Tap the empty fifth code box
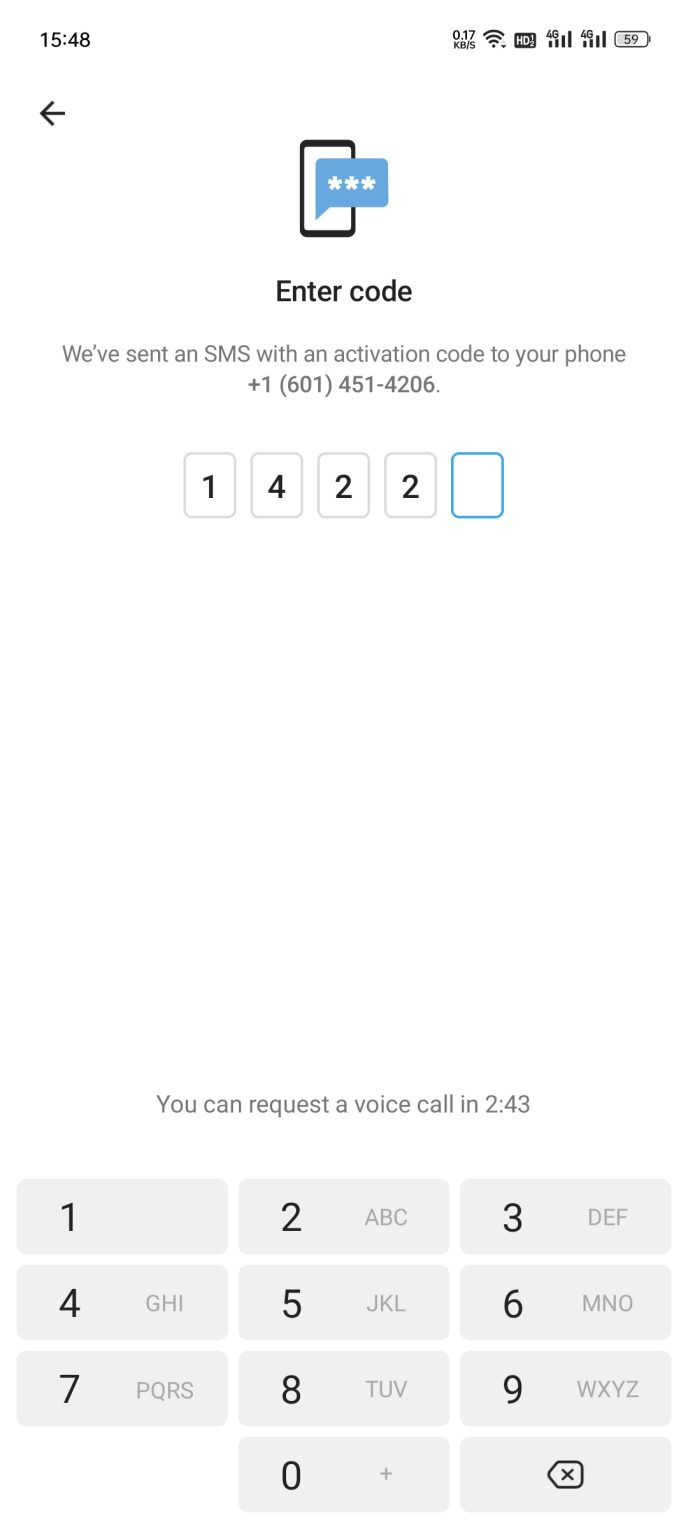The width and height of the screenshot is (688, 1536). 477,486
